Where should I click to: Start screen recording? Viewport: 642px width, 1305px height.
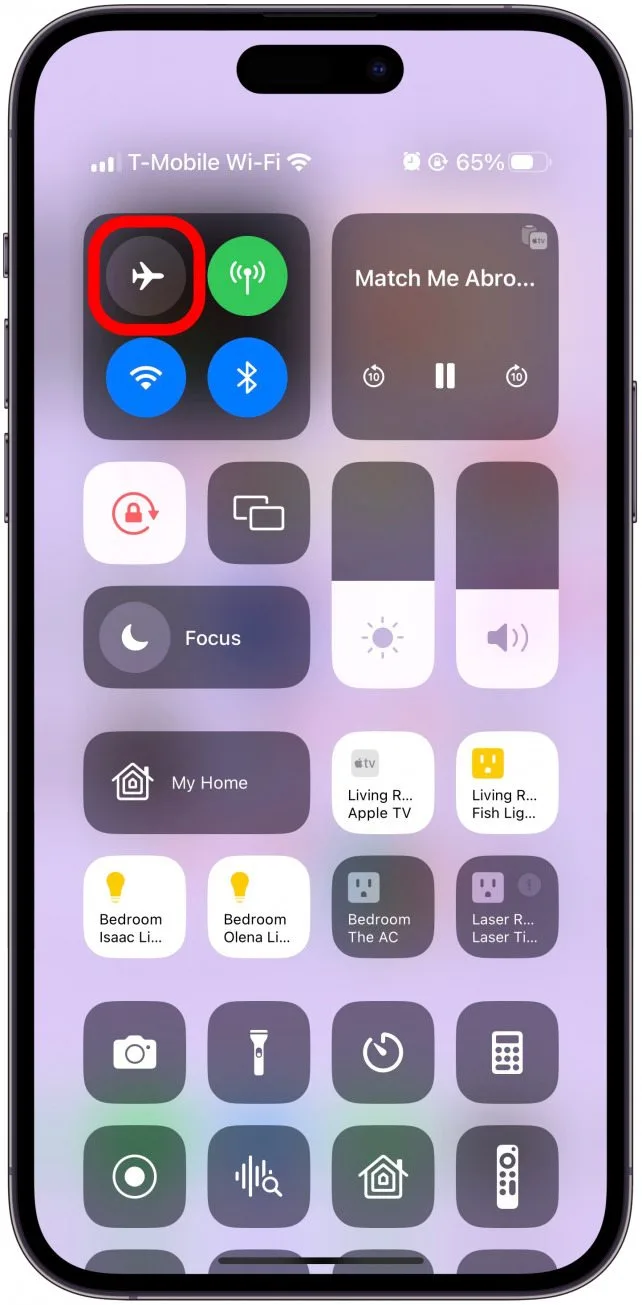click(x=135, y=1176)
